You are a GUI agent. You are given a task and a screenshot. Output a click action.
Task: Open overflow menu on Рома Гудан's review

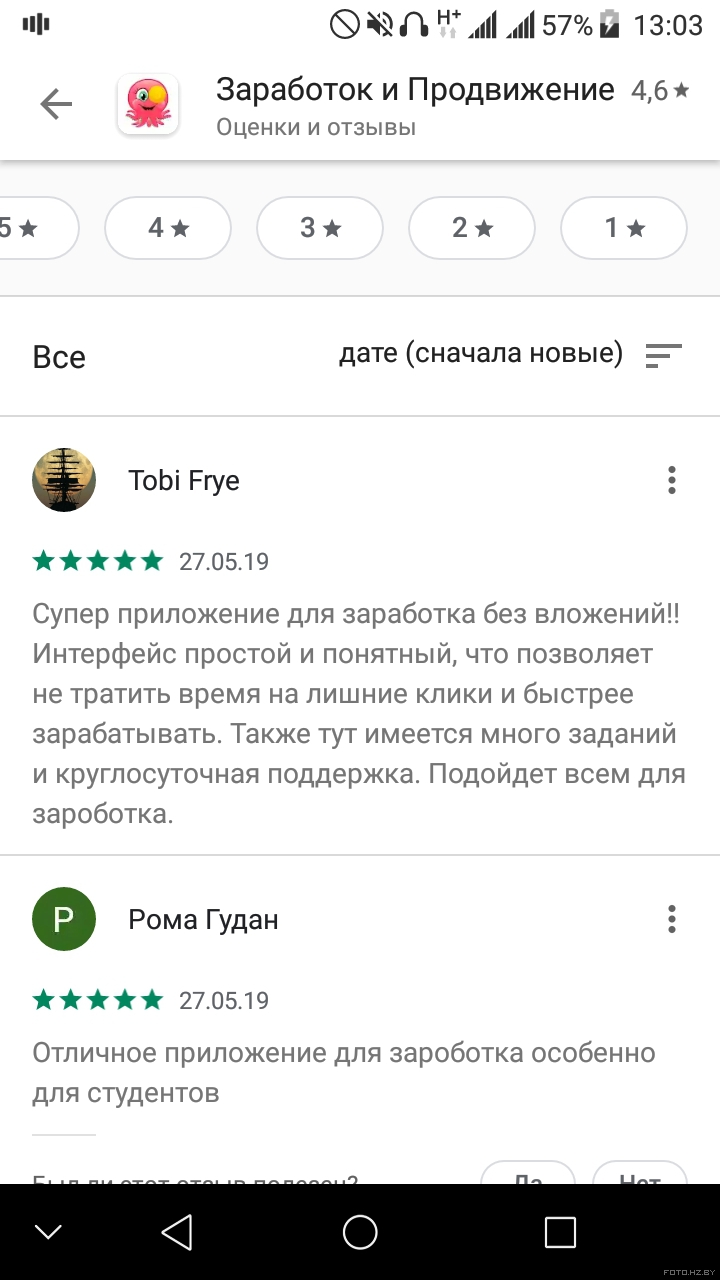(672, 919)
